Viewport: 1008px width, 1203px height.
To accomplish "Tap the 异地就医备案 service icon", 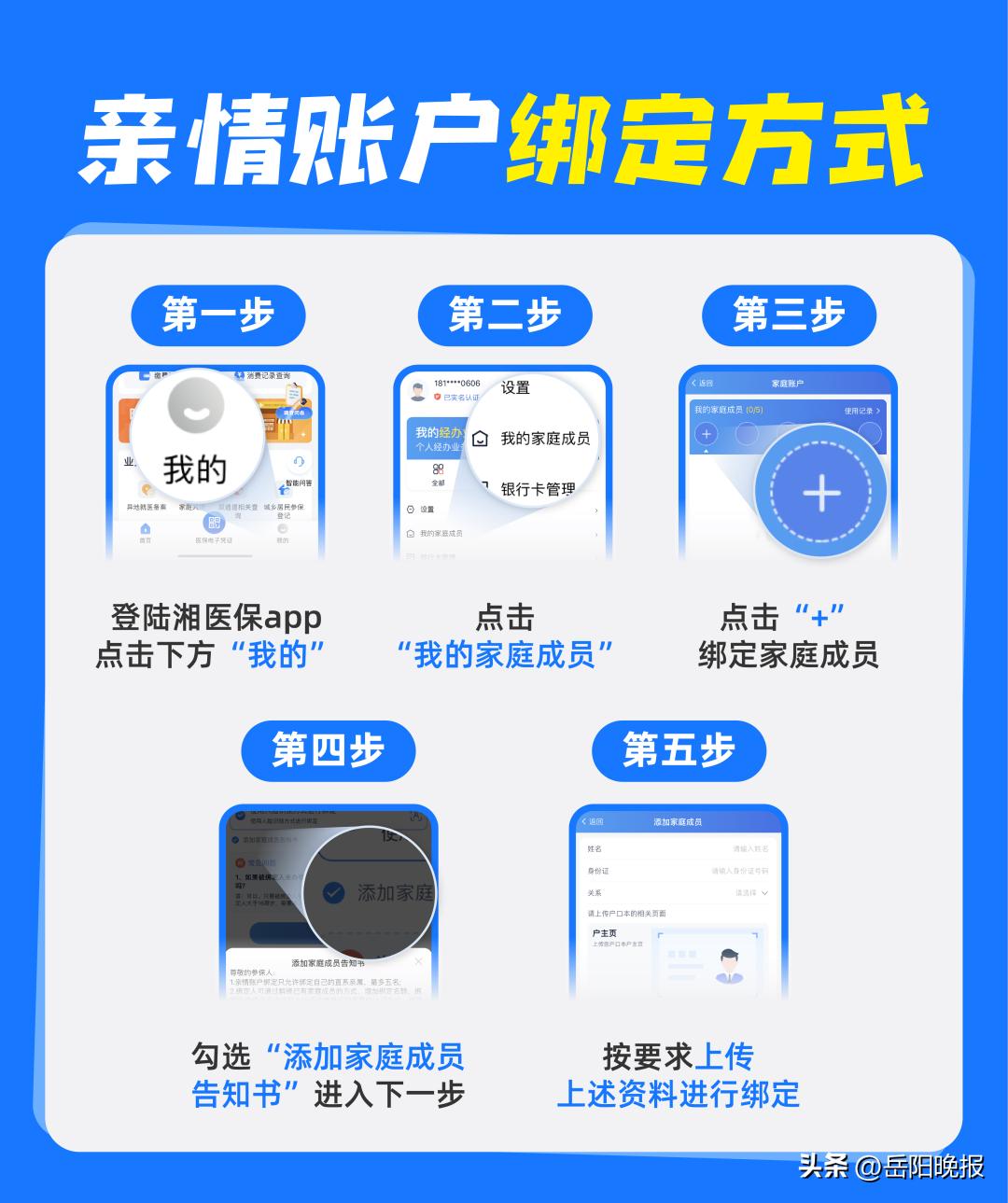I will coord(146,490).
